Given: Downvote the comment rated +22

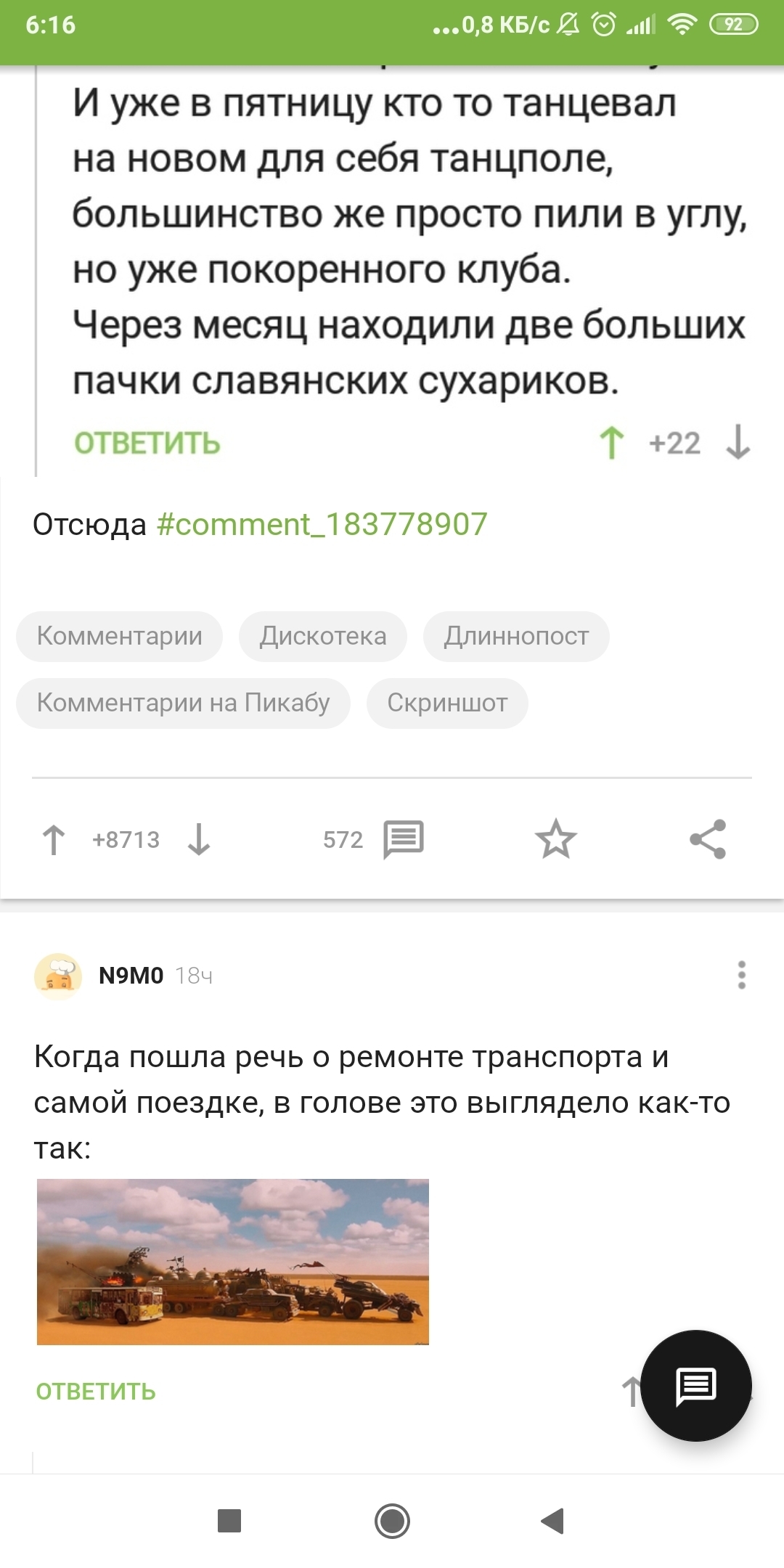Looking at the screenshot, I should 738,443.
